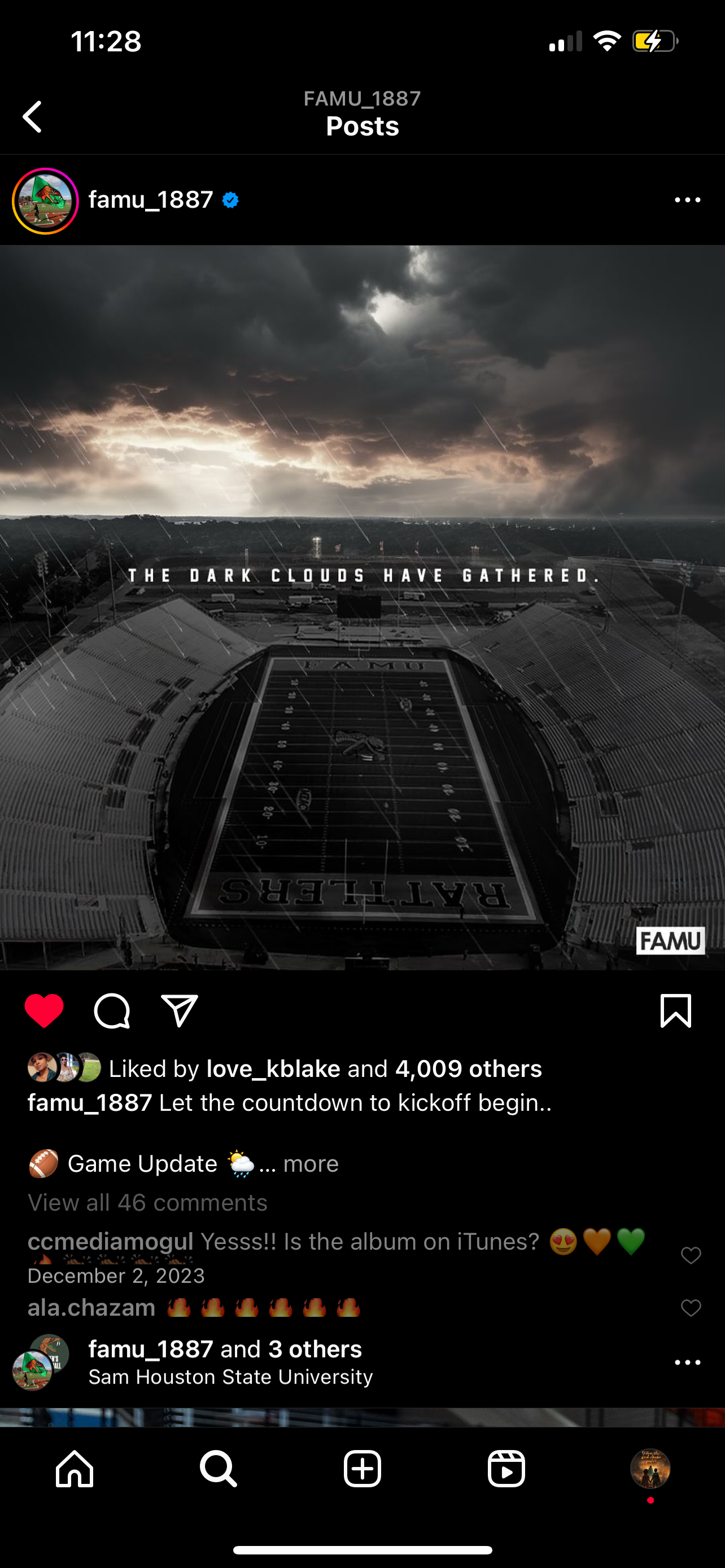Viewport: 725px width, 1568px height.
Task: Switch to the Reels tab
Action: coord(506,1468)
